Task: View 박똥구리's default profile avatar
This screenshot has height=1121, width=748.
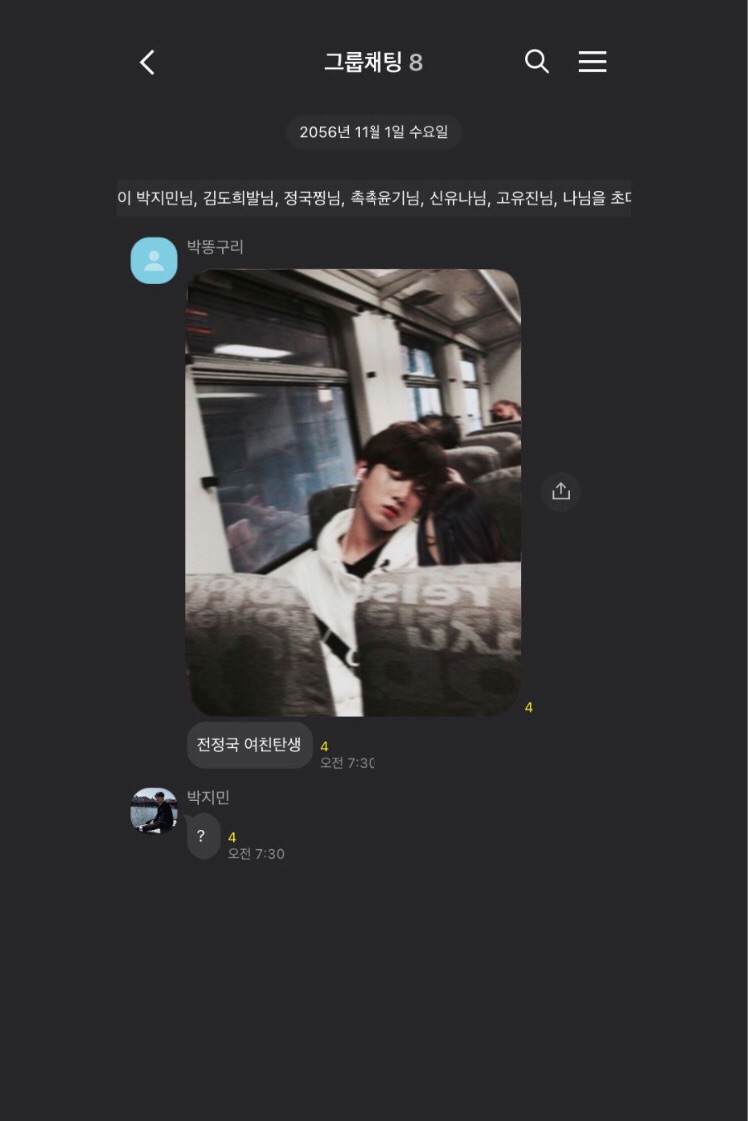Action: (154, 260)
